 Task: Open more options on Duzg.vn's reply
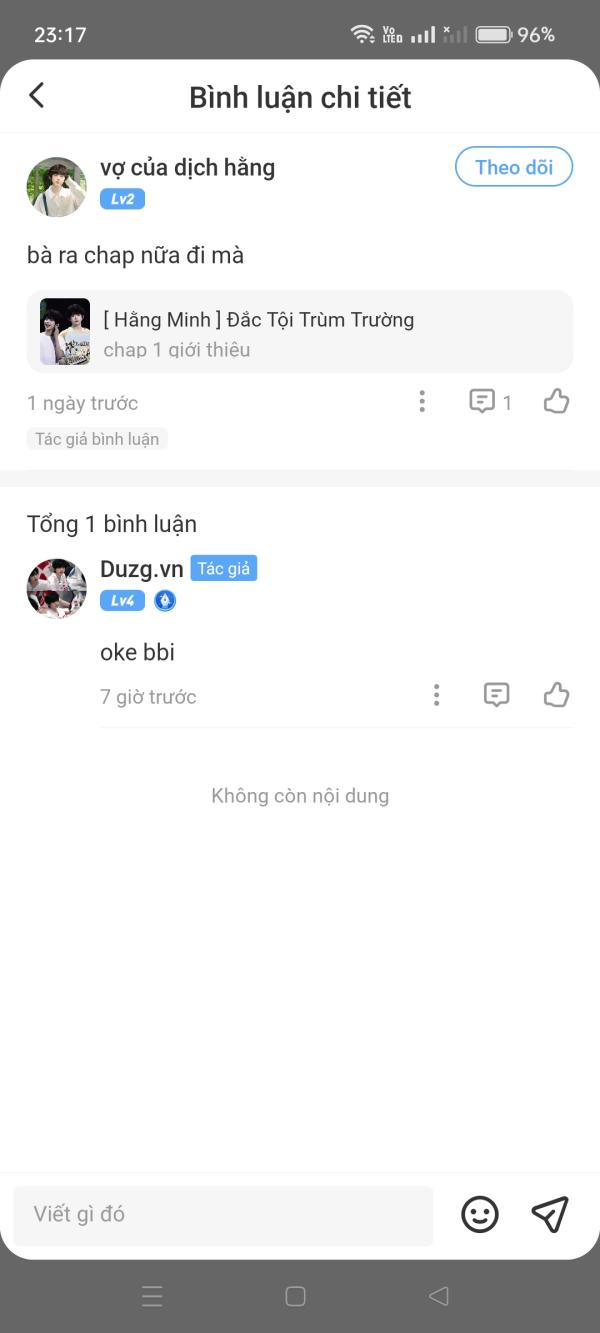tap(436, 695)
